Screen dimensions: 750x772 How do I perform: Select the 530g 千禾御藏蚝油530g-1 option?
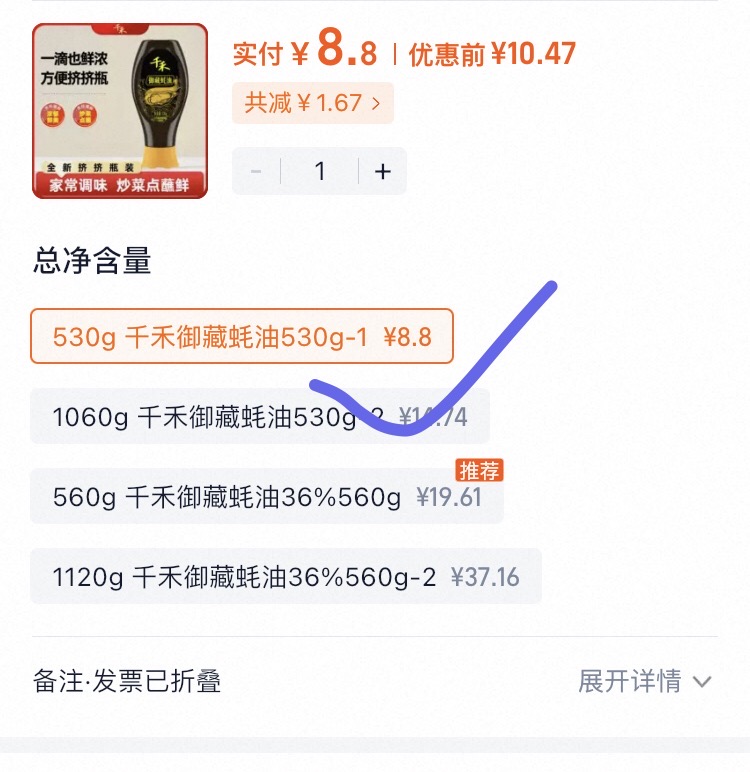242,336
